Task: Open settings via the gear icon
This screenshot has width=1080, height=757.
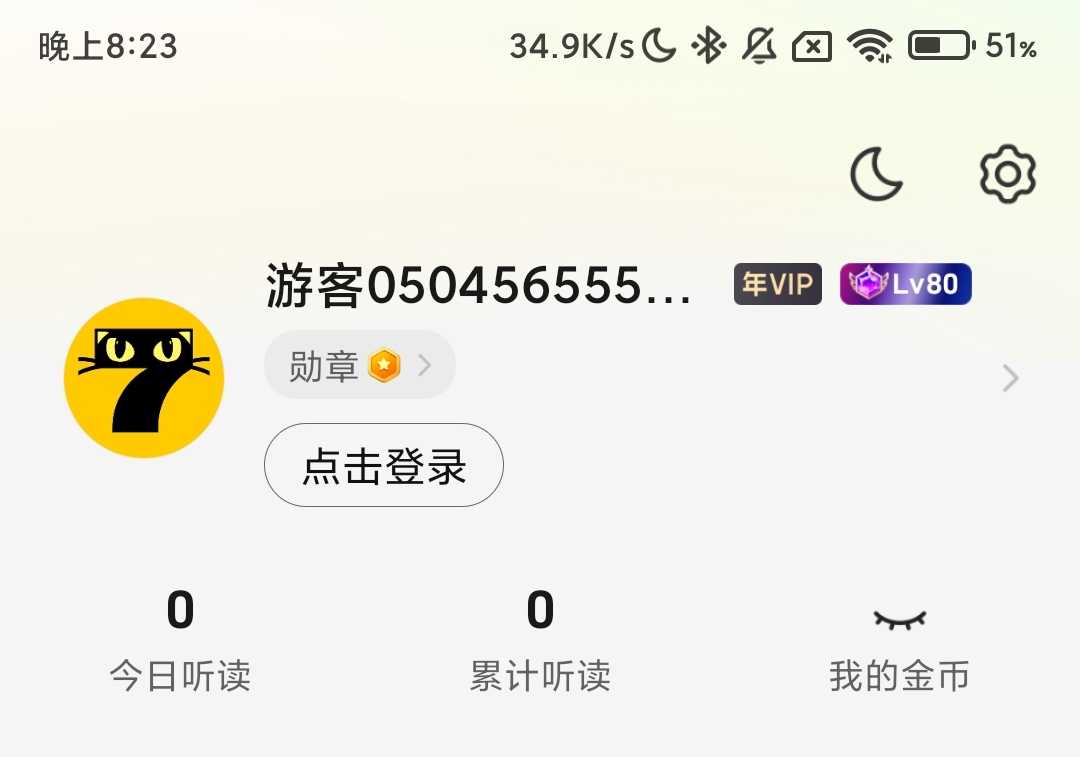Action: tap(1007, 175)
